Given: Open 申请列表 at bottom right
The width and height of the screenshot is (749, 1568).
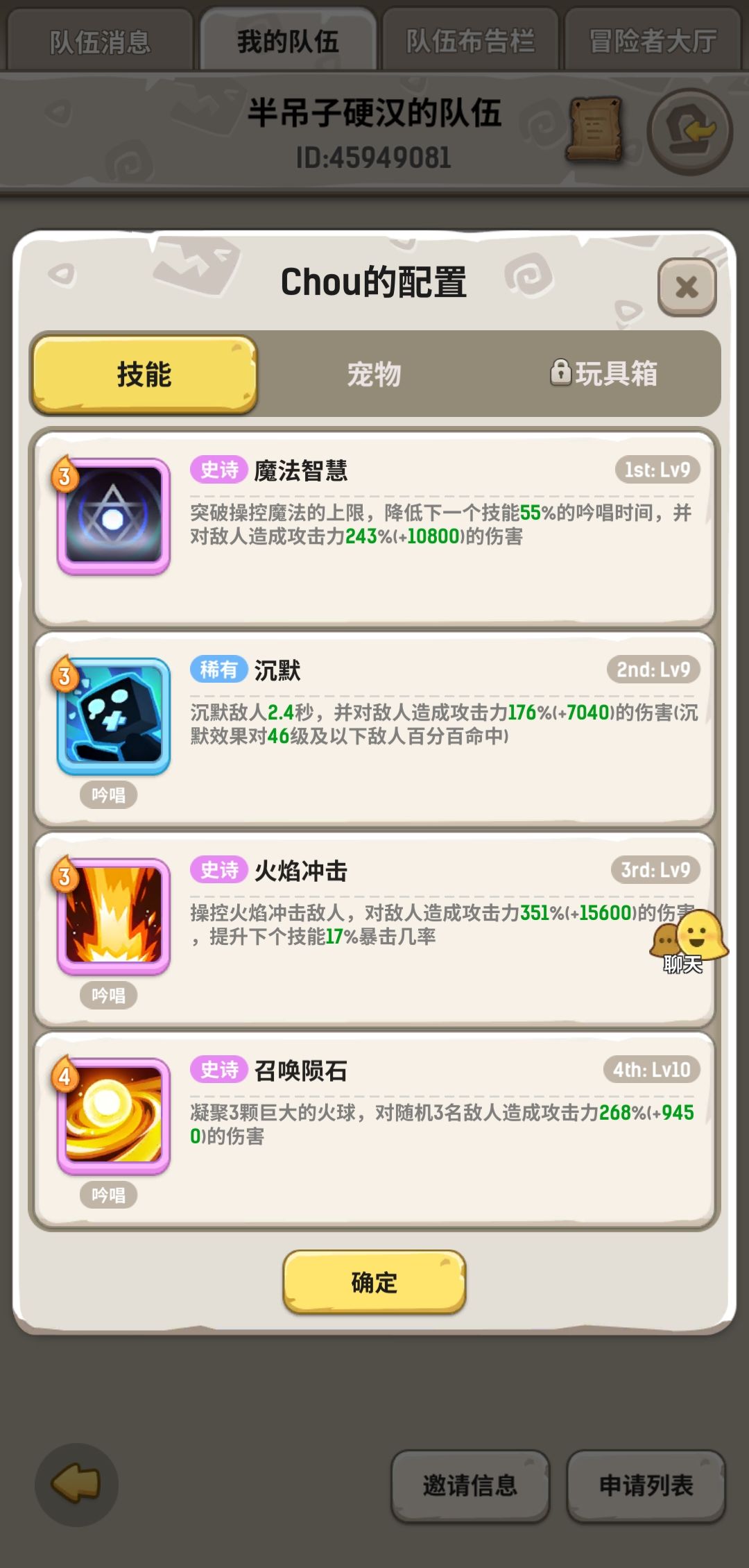Looking at the screenshot, I should (x=645, y=1485).
